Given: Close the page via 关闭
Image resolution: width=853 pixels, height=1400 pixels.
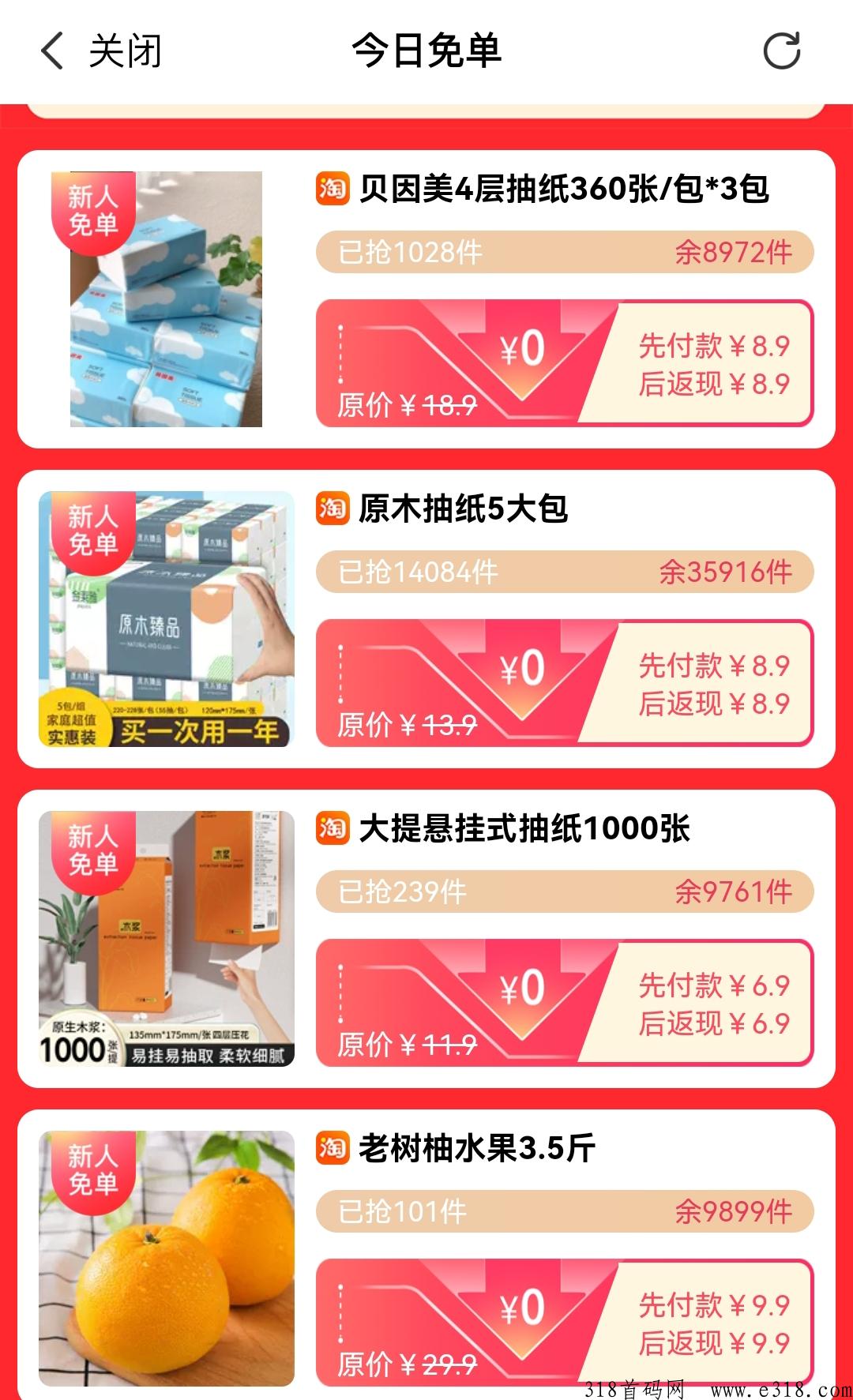Looking at the screenshot, I should click(125, 51).
